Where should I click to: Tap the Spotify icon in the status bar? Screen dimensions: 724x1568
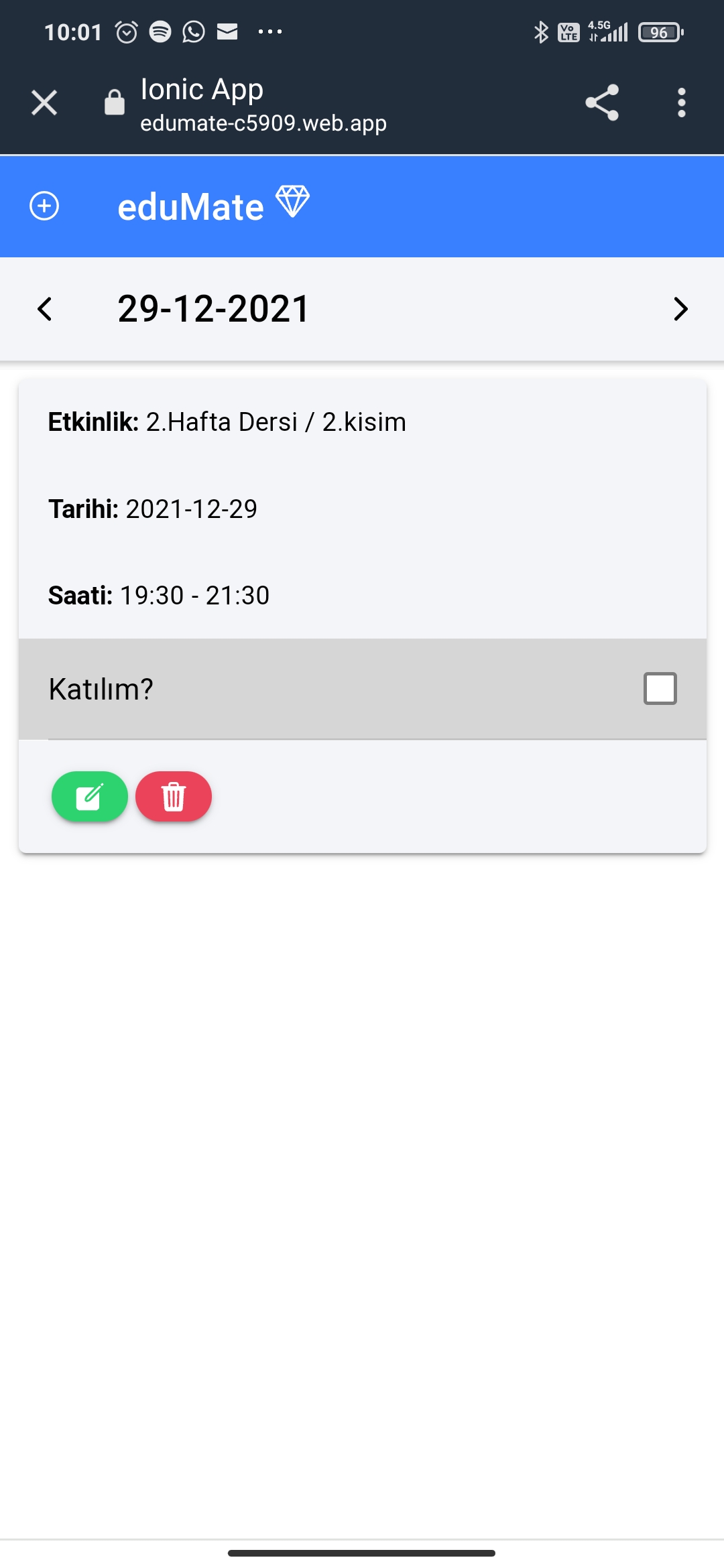pyautogui.click(x=158, y=31)
